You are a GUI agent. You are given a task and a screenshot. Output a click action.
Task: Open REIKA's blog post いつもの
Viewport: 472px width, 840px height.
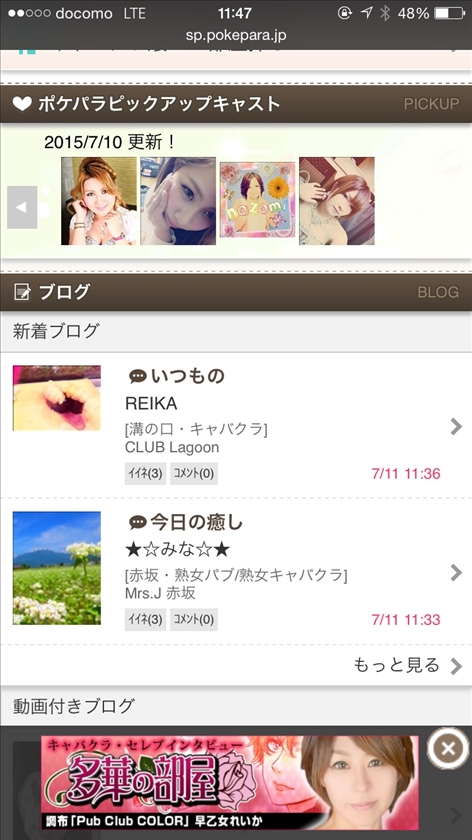[236, 425]
